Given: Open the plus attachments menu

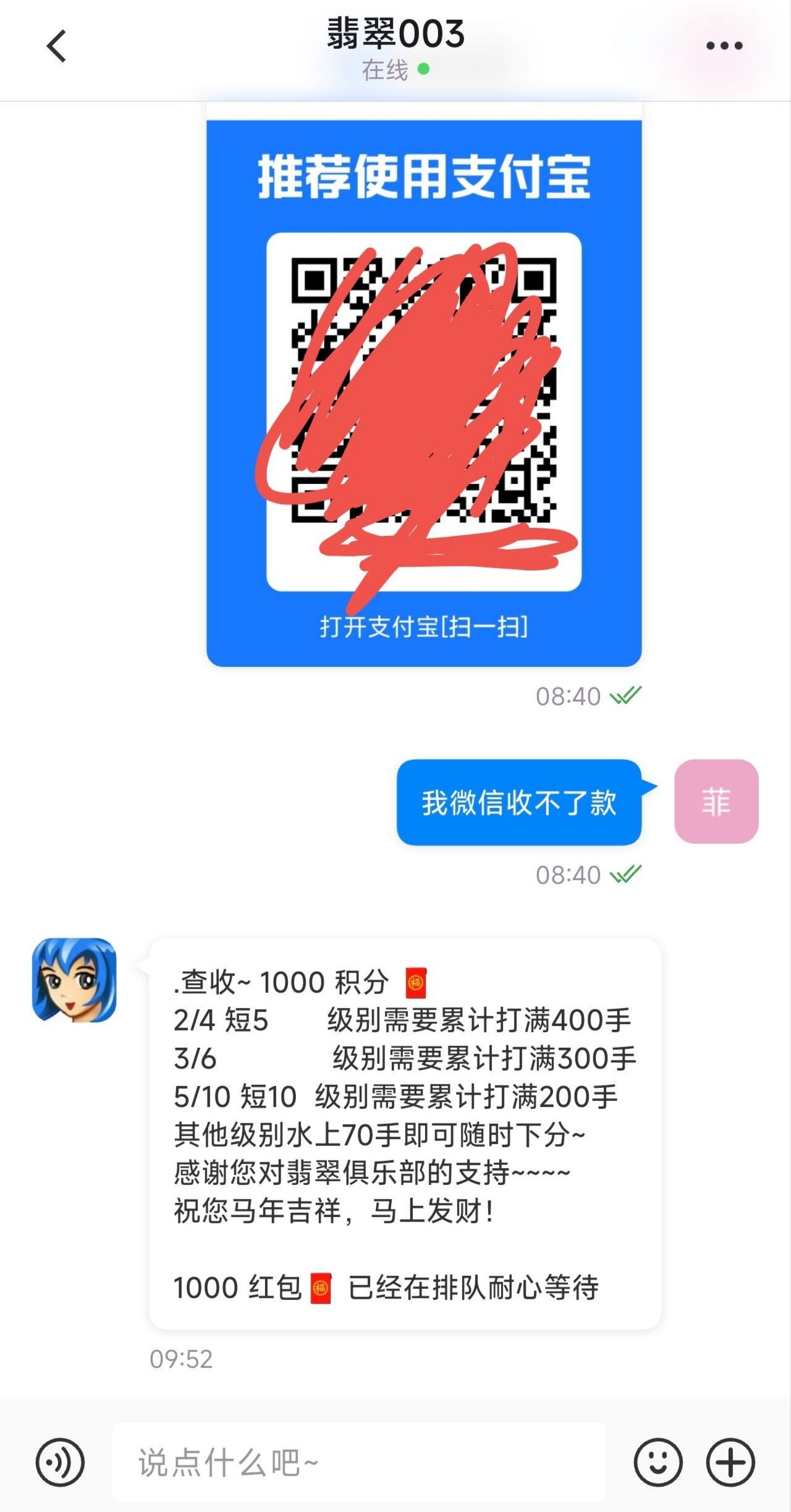Looking at the screenshot, I should (730, 1462).
